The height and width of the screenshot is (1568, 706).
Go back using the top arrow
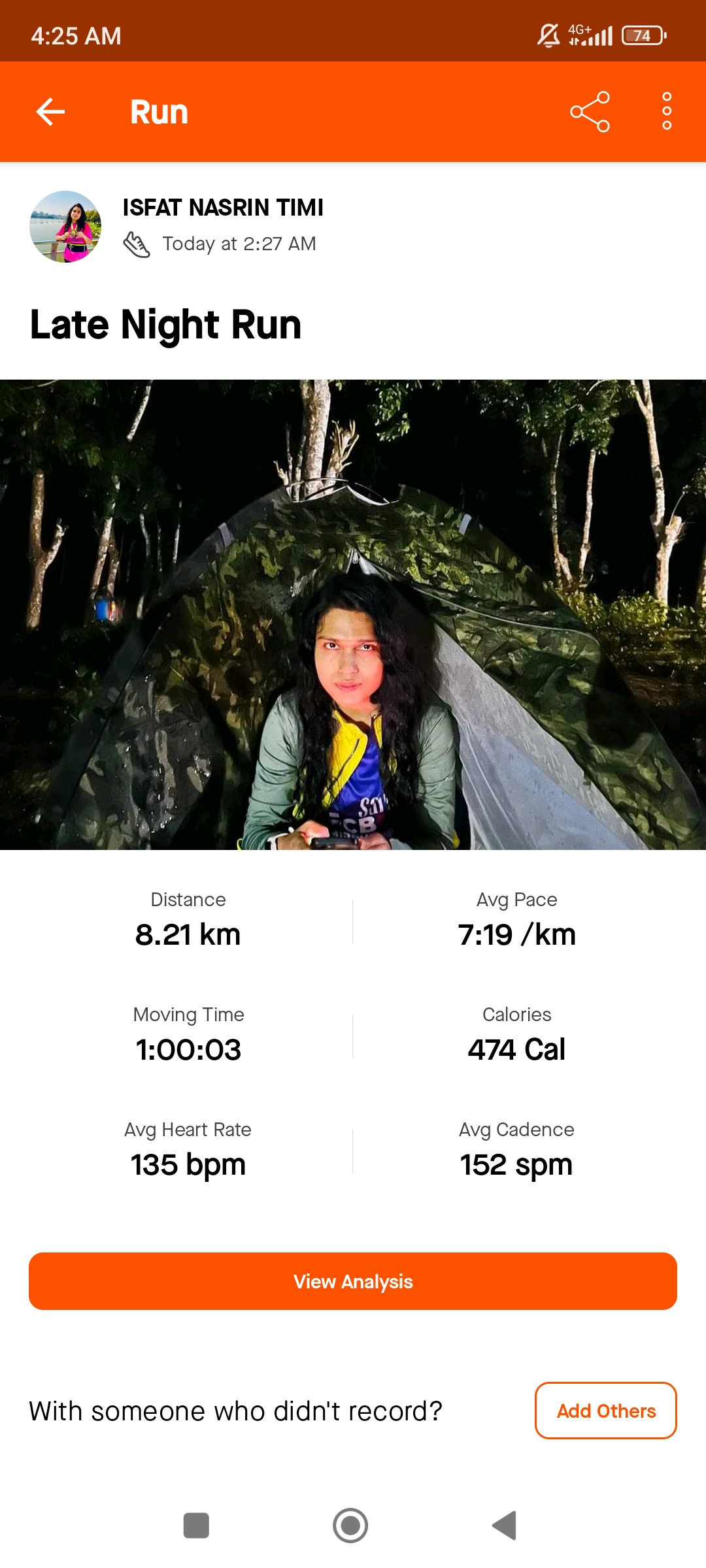click(50, 112)
